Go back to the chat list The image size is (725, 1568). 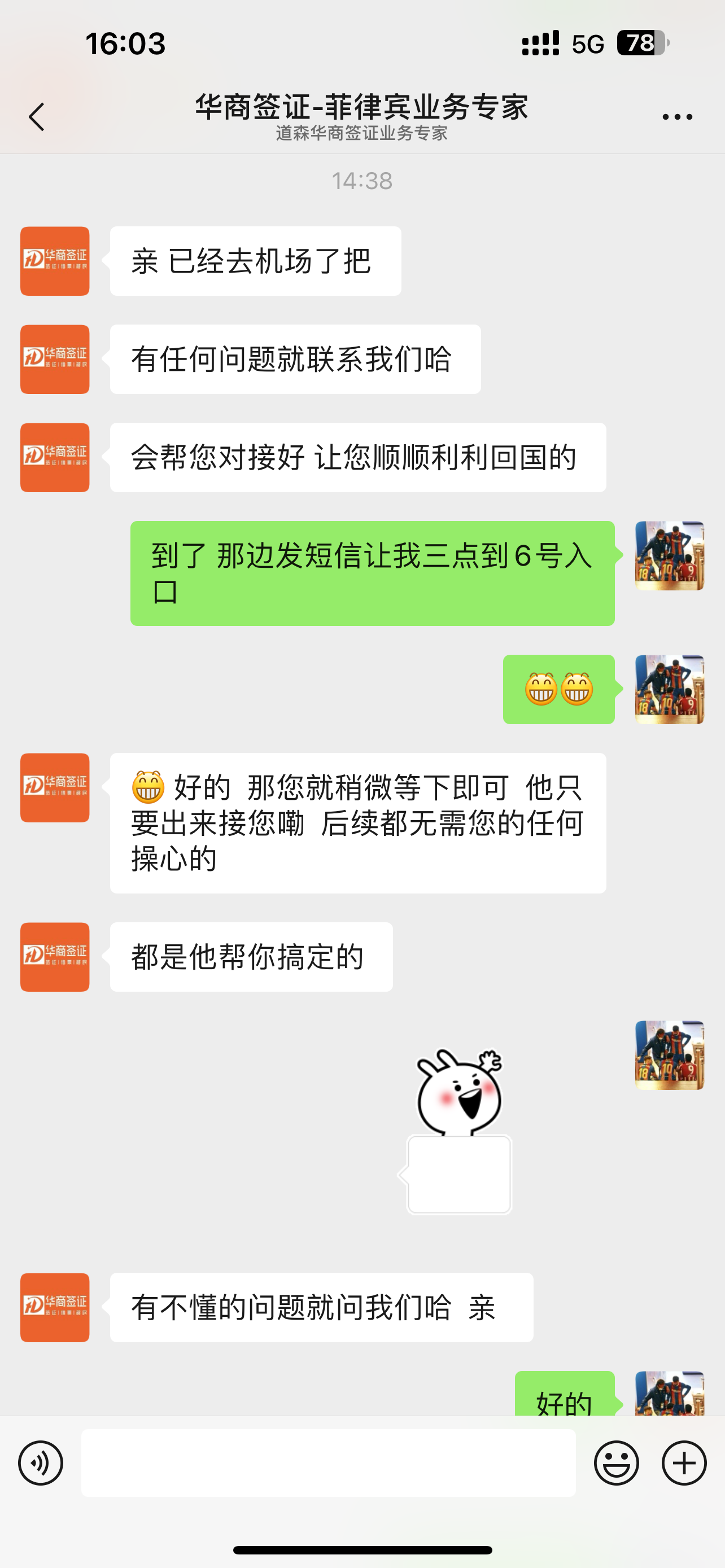point(37,116)
